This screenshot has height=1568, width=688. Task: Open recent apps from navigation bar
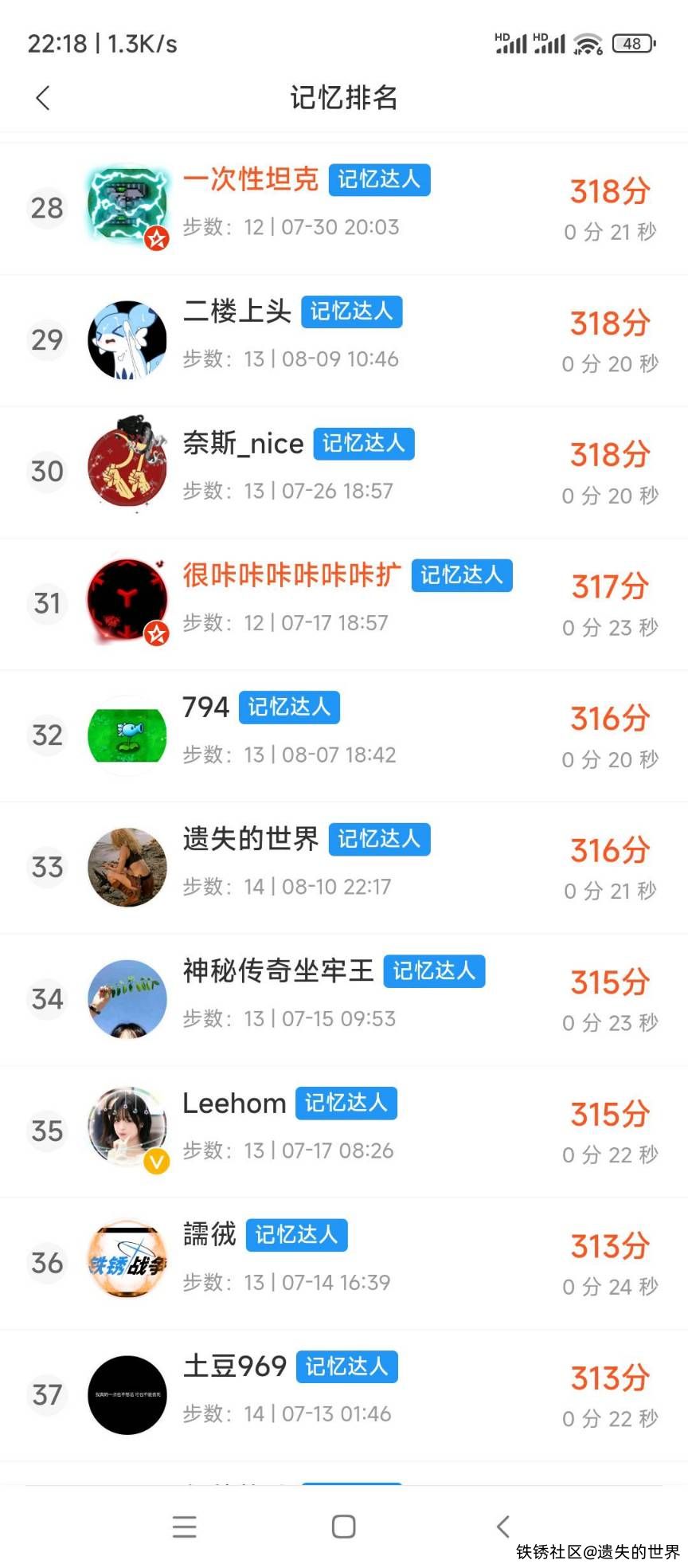click(x=184, y=1526)
